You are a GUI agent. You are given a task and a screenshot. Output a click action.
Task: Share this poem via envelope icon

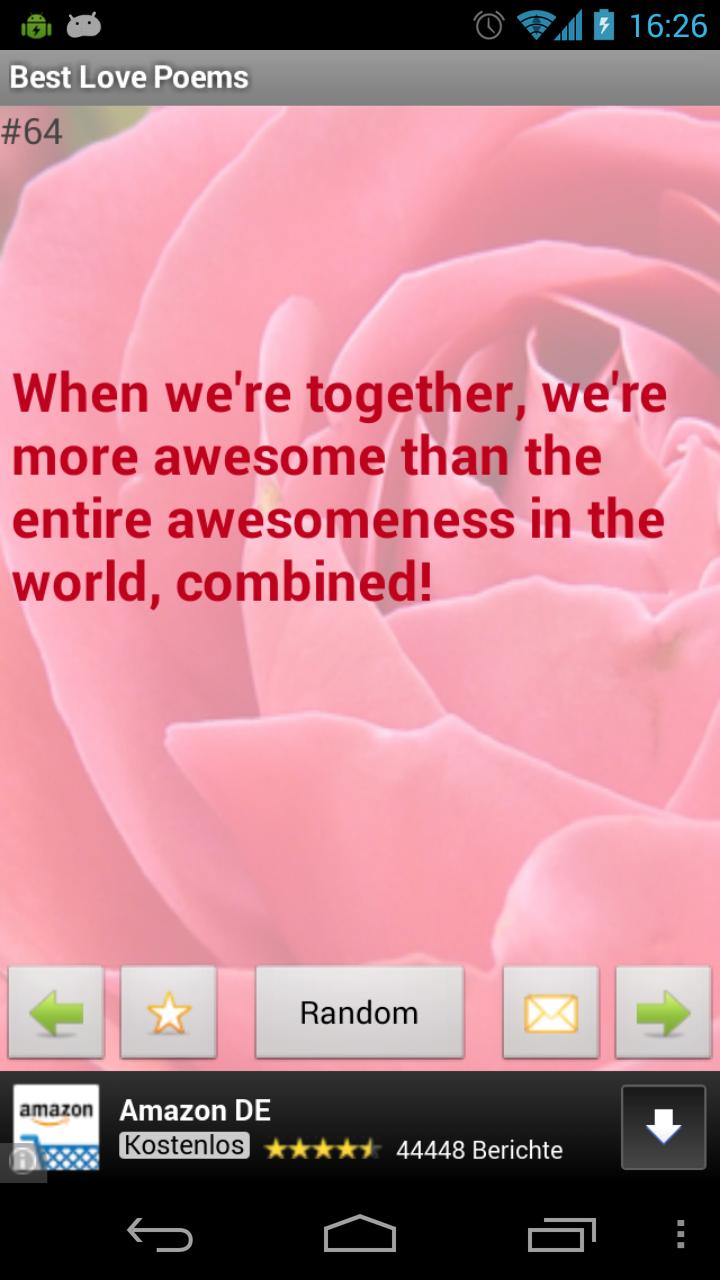point(550,1012)
